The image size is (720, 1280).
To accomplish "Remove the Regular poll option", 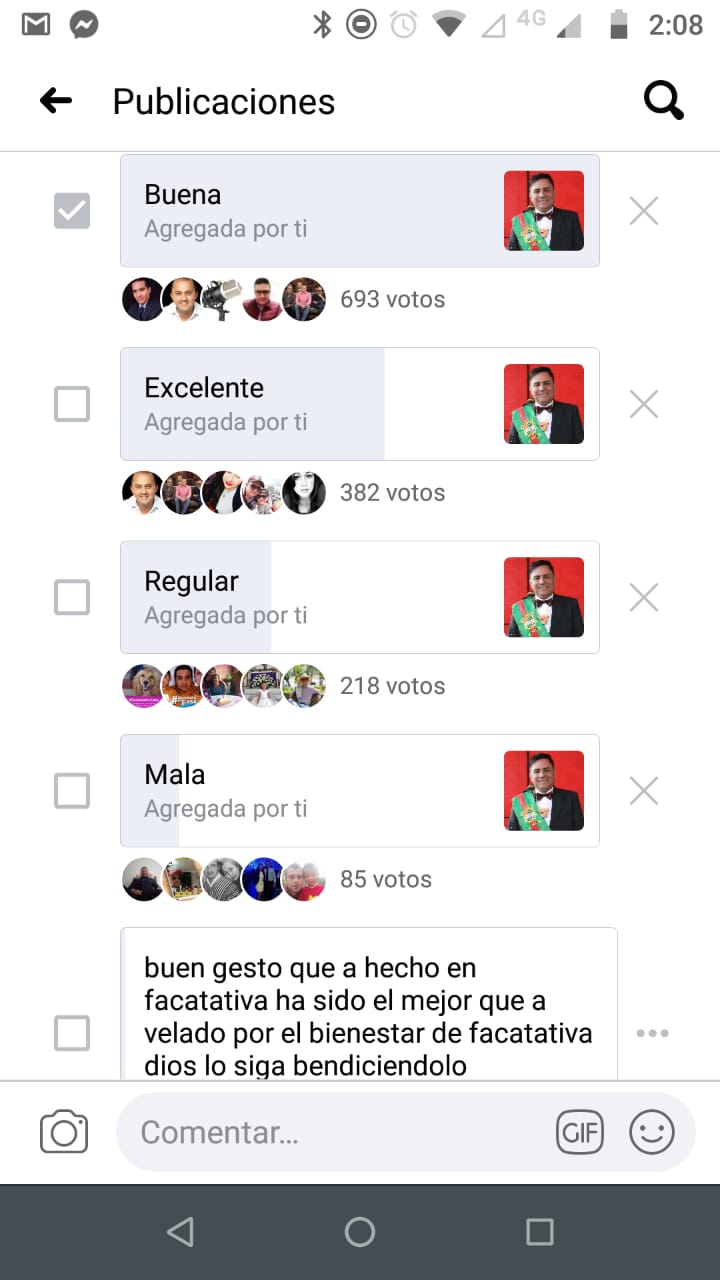I will click(x=644, y=598).
